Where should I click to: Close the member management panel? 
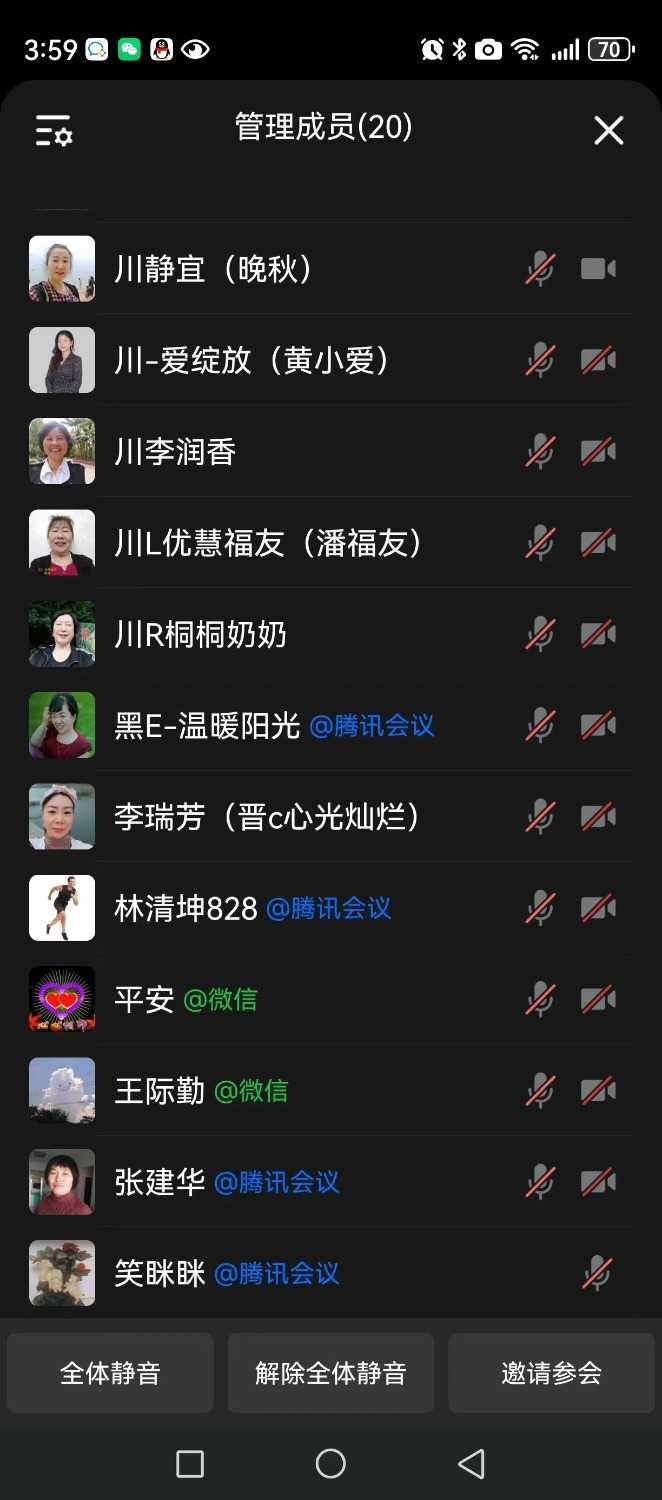(608, 131)
